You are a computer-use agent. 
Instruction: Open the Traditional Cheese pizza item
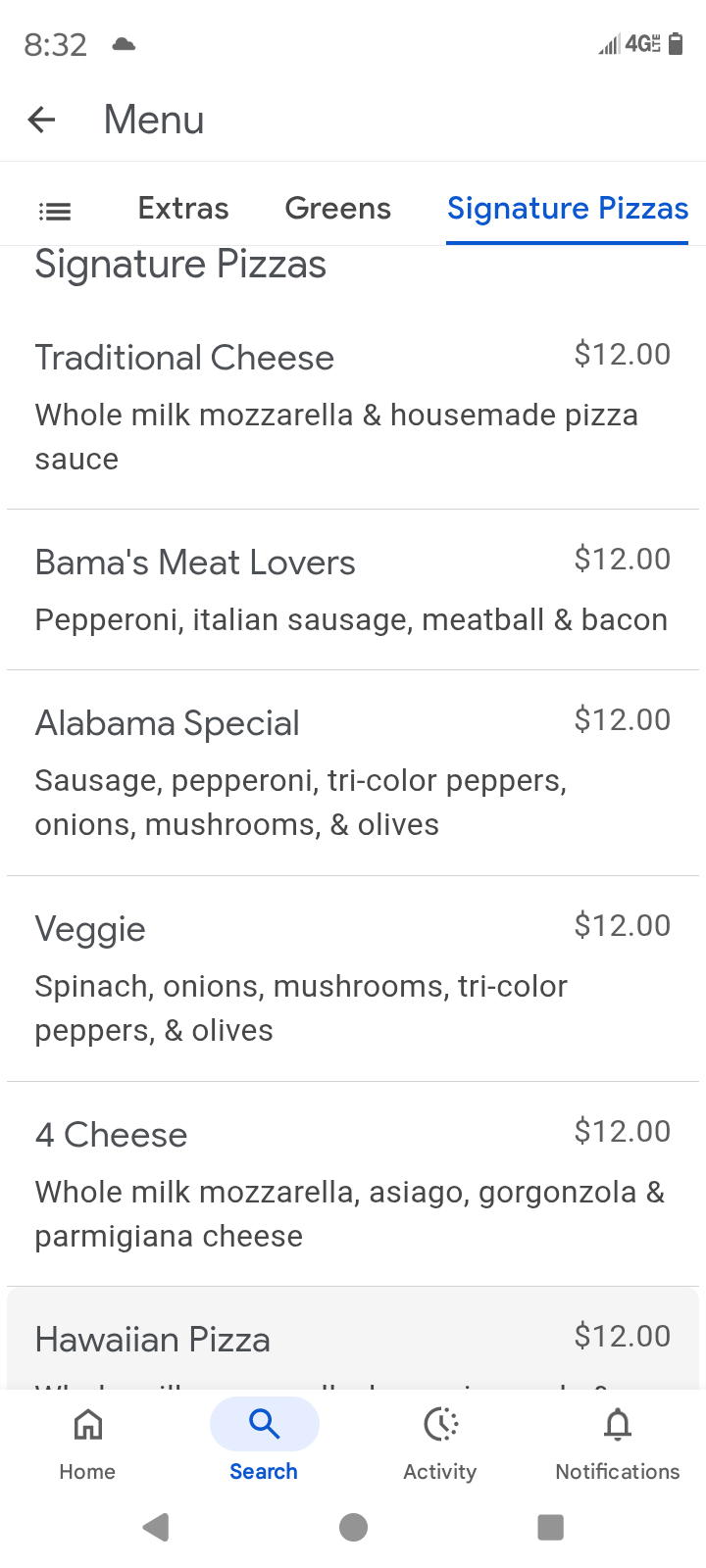click(353, 406)
